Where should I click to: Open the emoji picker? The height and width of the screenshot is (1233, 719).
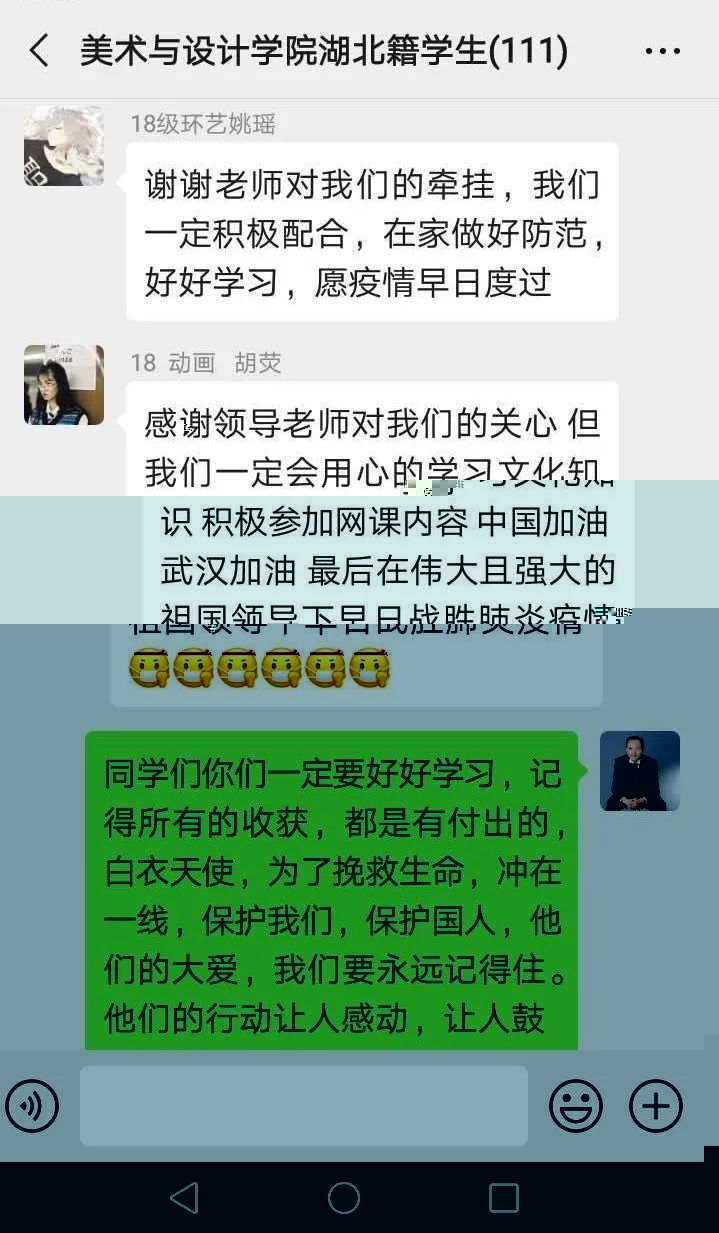576,1106
